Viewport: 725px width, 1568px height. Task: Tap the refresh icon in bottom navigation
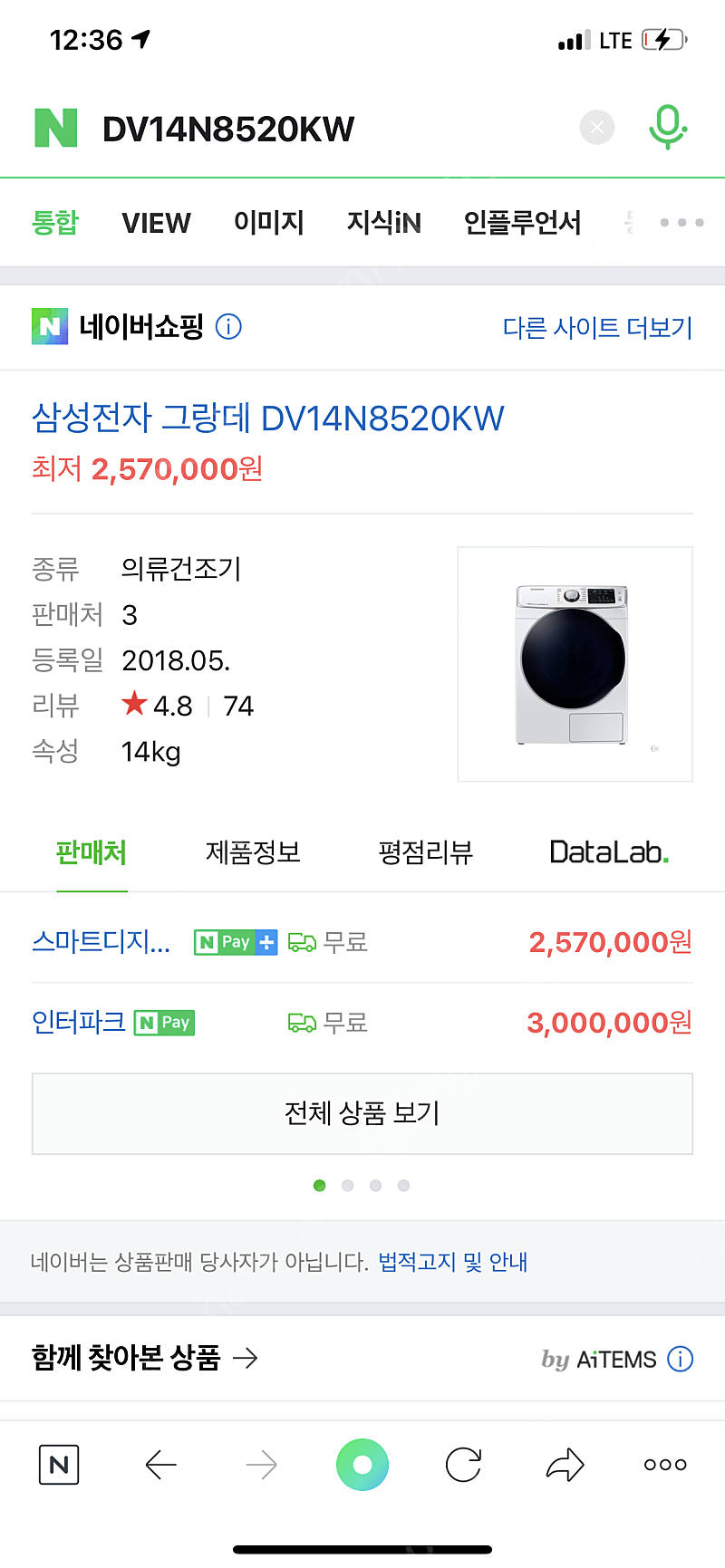coord(462,1464)
